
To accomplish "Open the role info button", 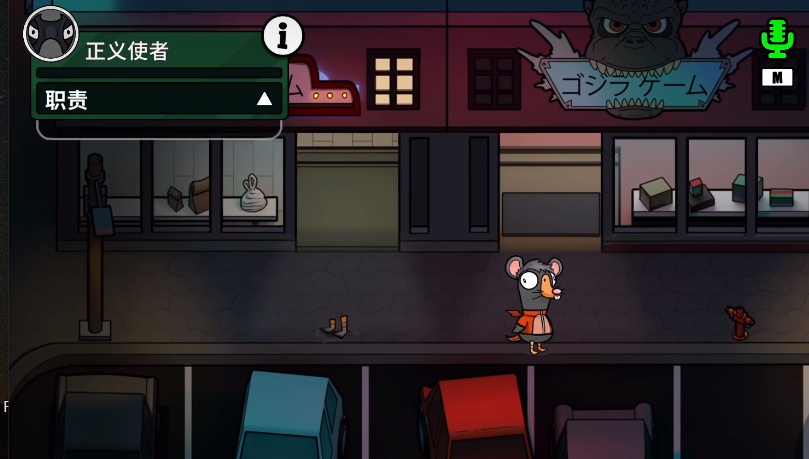I will 283,36.
